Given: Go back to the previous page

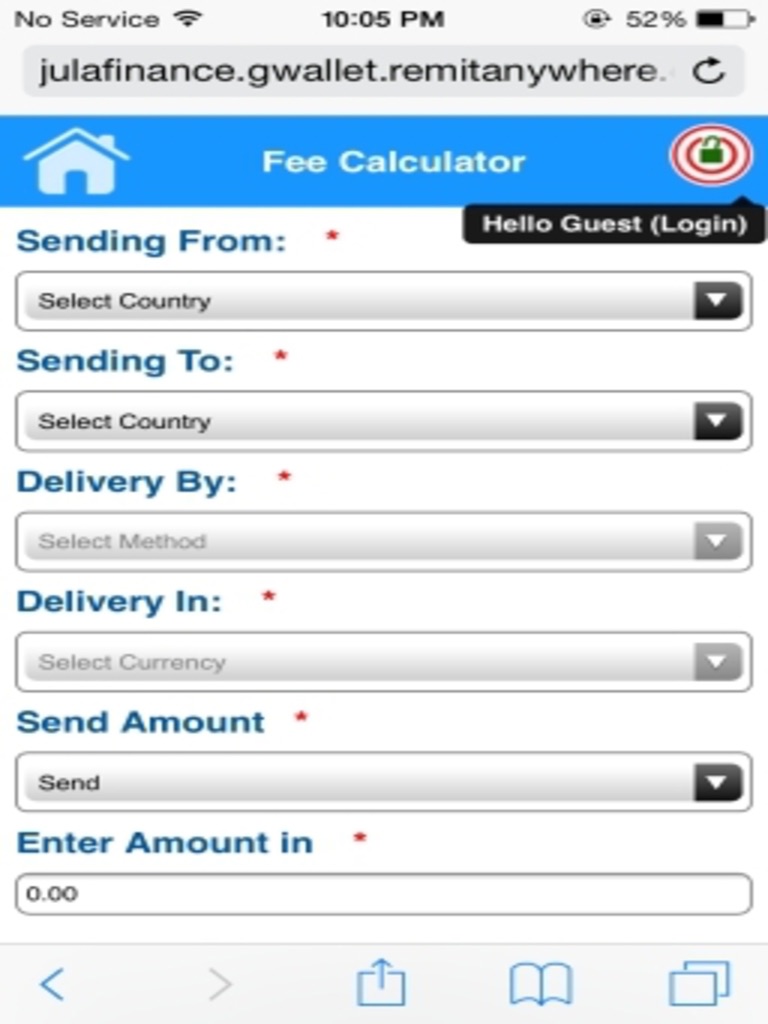Looking at the screenshot, I should pyautogui.click(x=52, y=984).
